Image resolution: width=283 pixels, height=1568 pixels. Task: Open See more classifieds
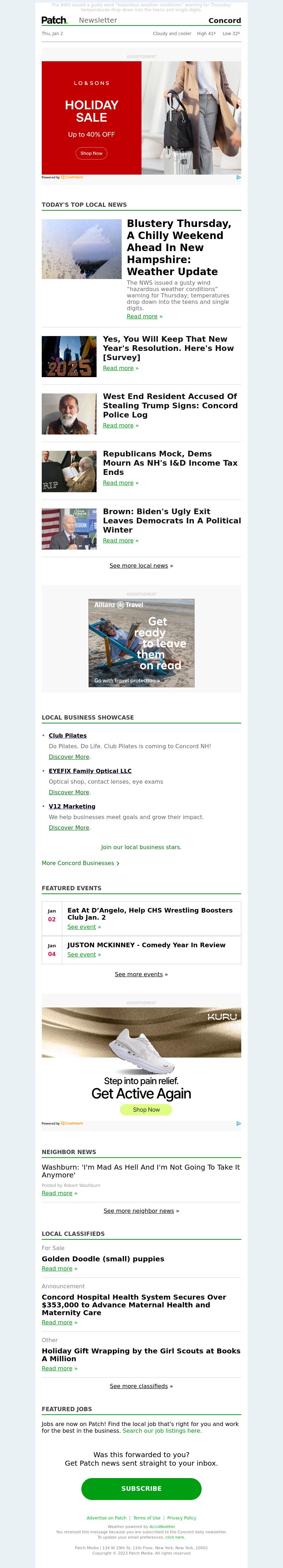[139, 1386]
